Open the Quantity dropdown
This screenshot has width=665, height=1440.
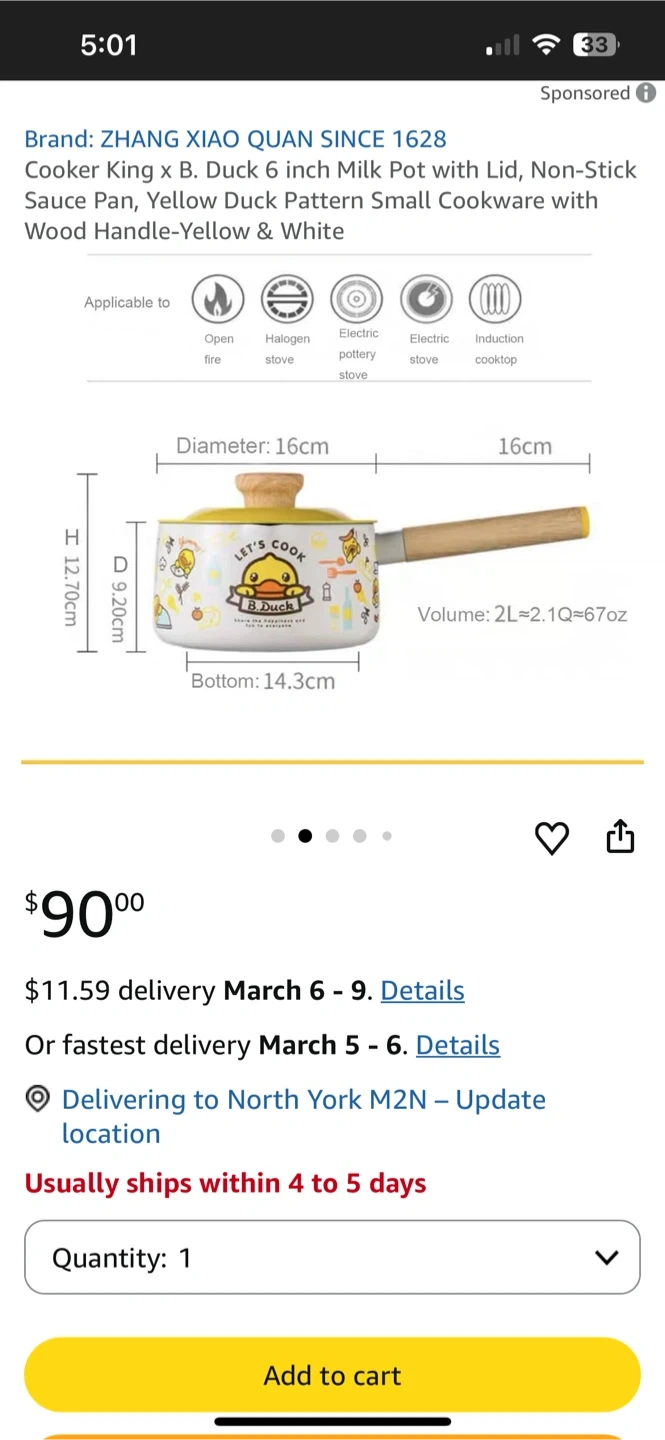[332, 1257]
